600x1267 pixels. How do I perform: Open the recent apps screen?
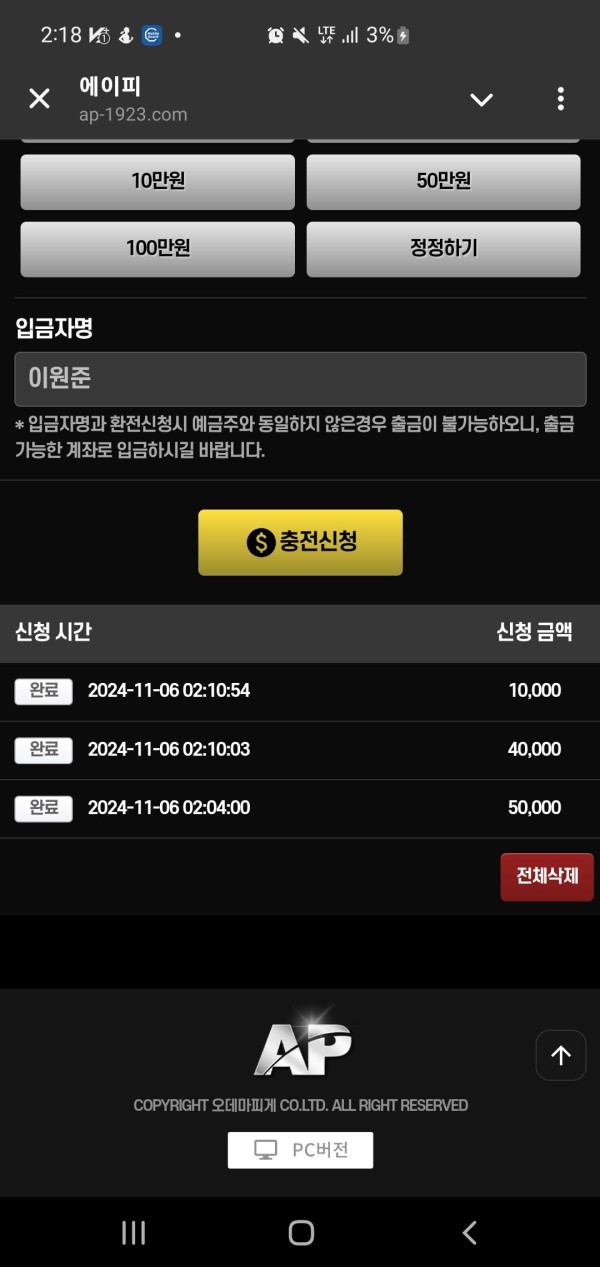[133, 1232]
